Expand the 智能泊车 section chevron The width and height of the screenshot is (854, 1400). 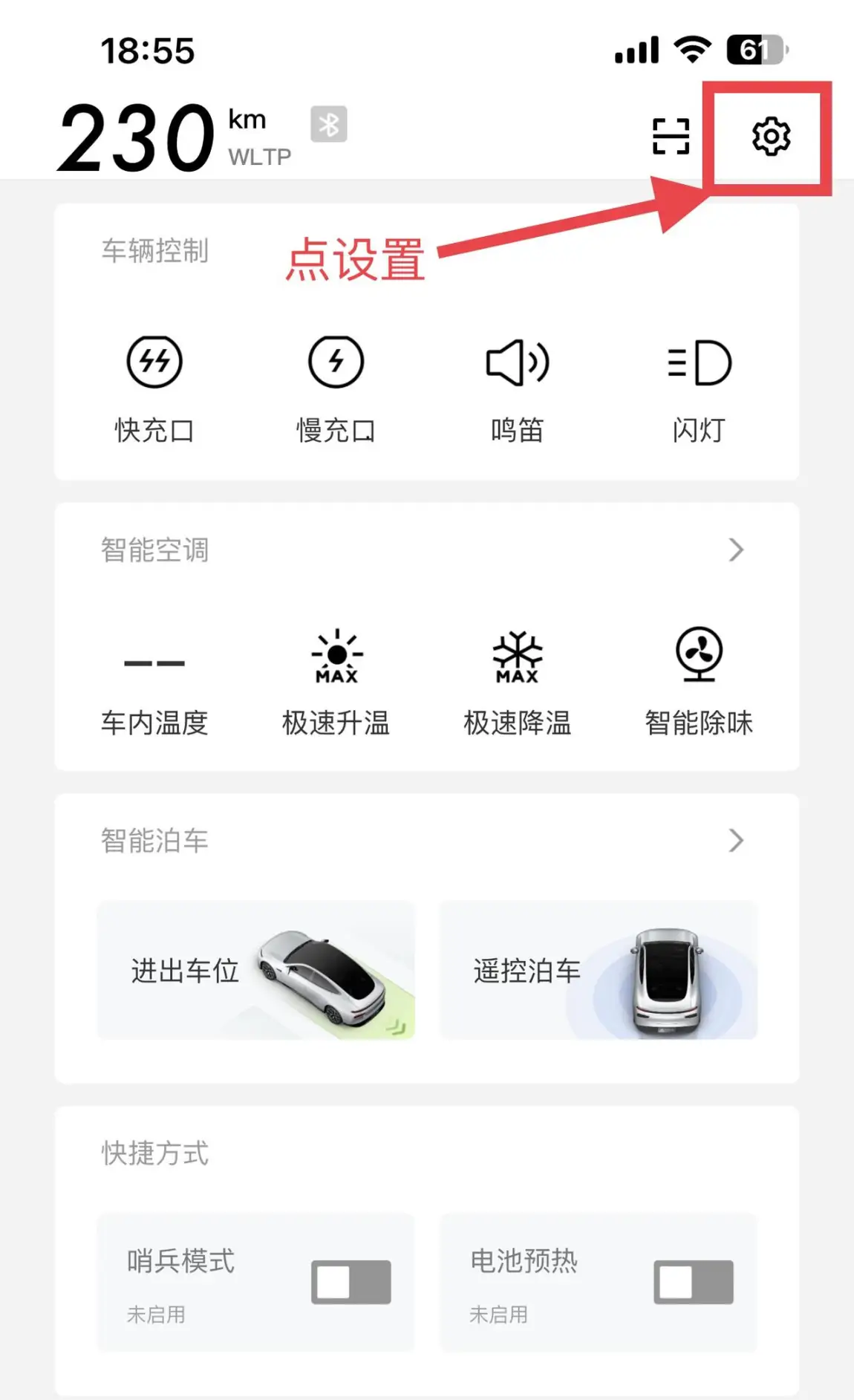coord(735,841)
